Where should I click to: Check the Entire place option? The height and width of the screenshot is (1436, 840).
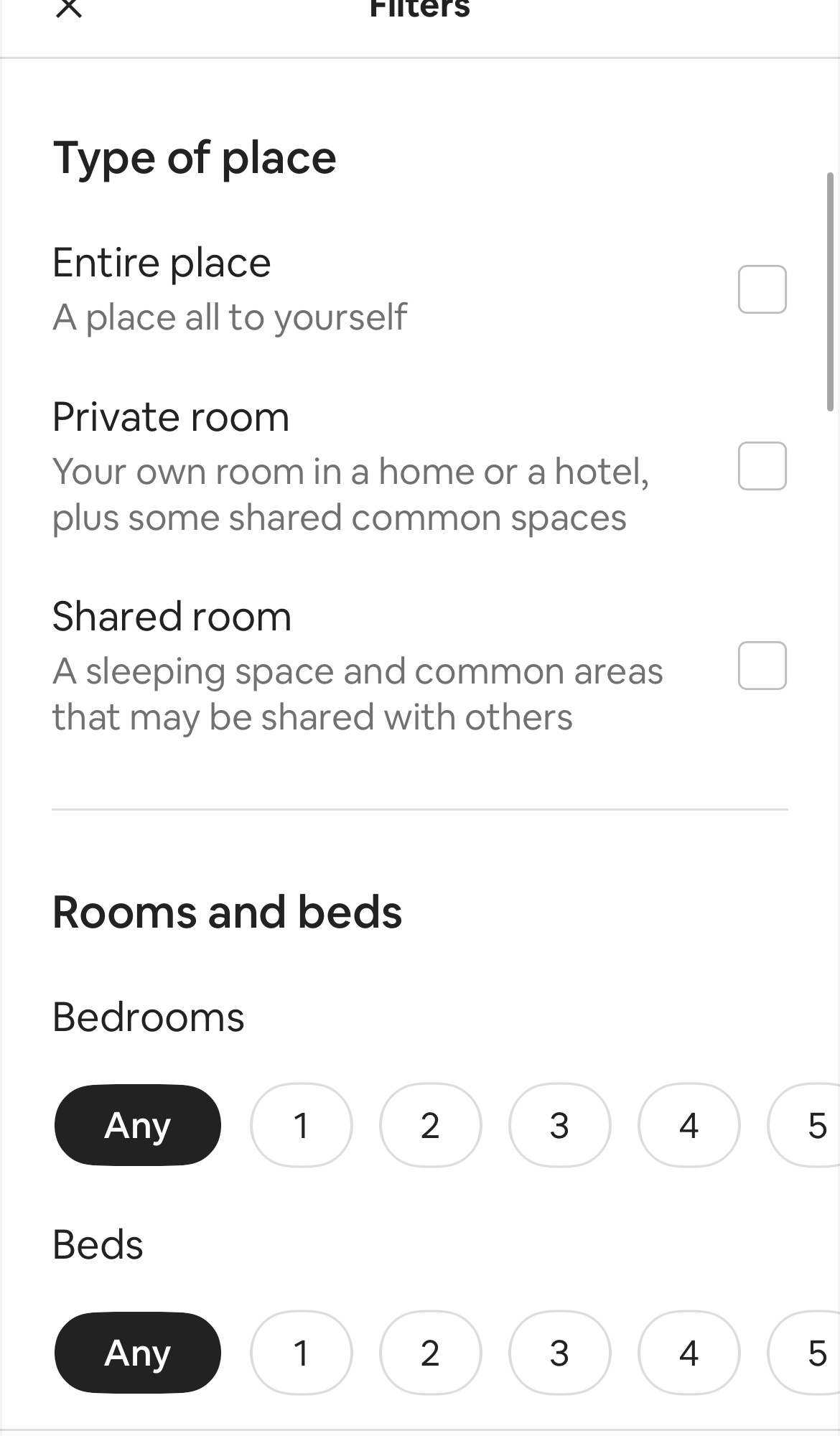[762, 289]
